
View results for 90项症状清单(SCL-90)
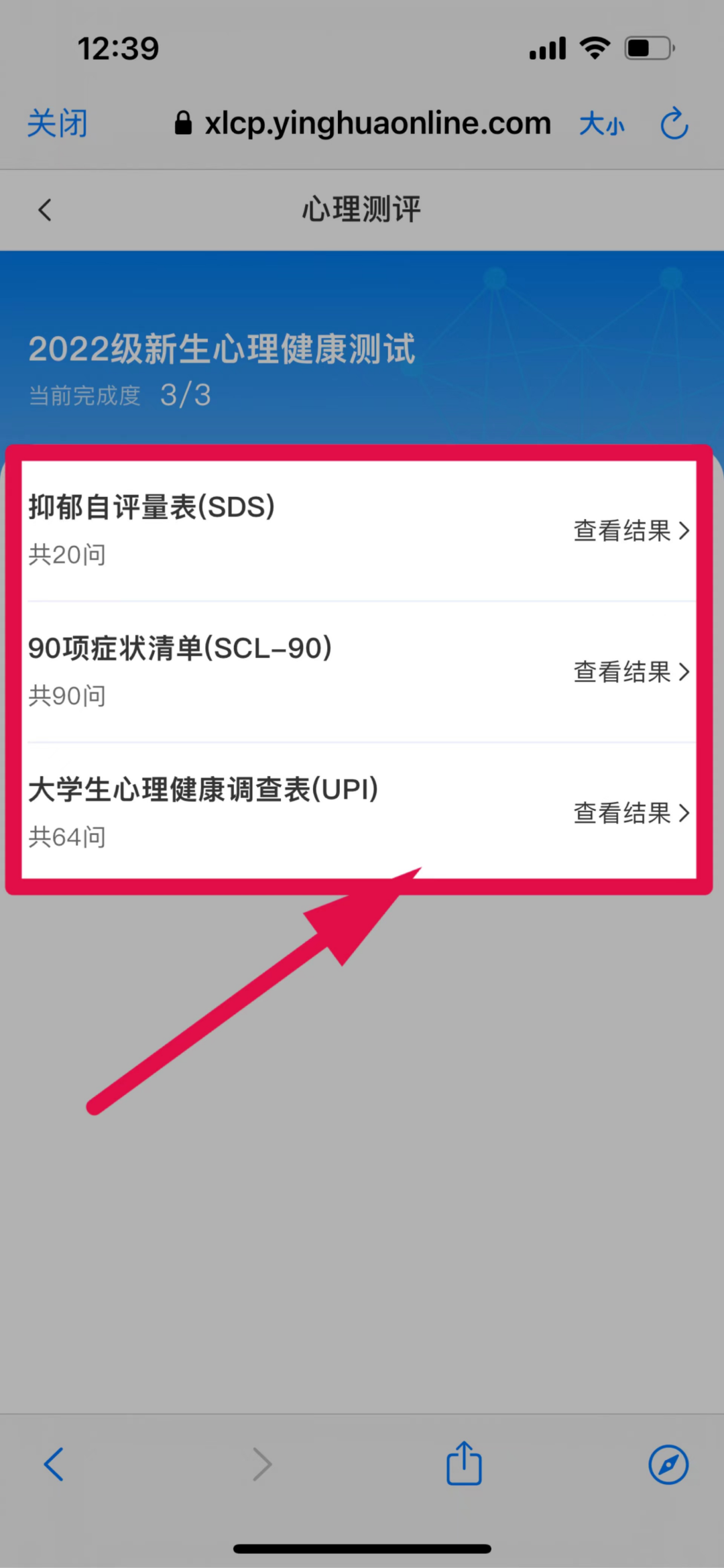631,671
